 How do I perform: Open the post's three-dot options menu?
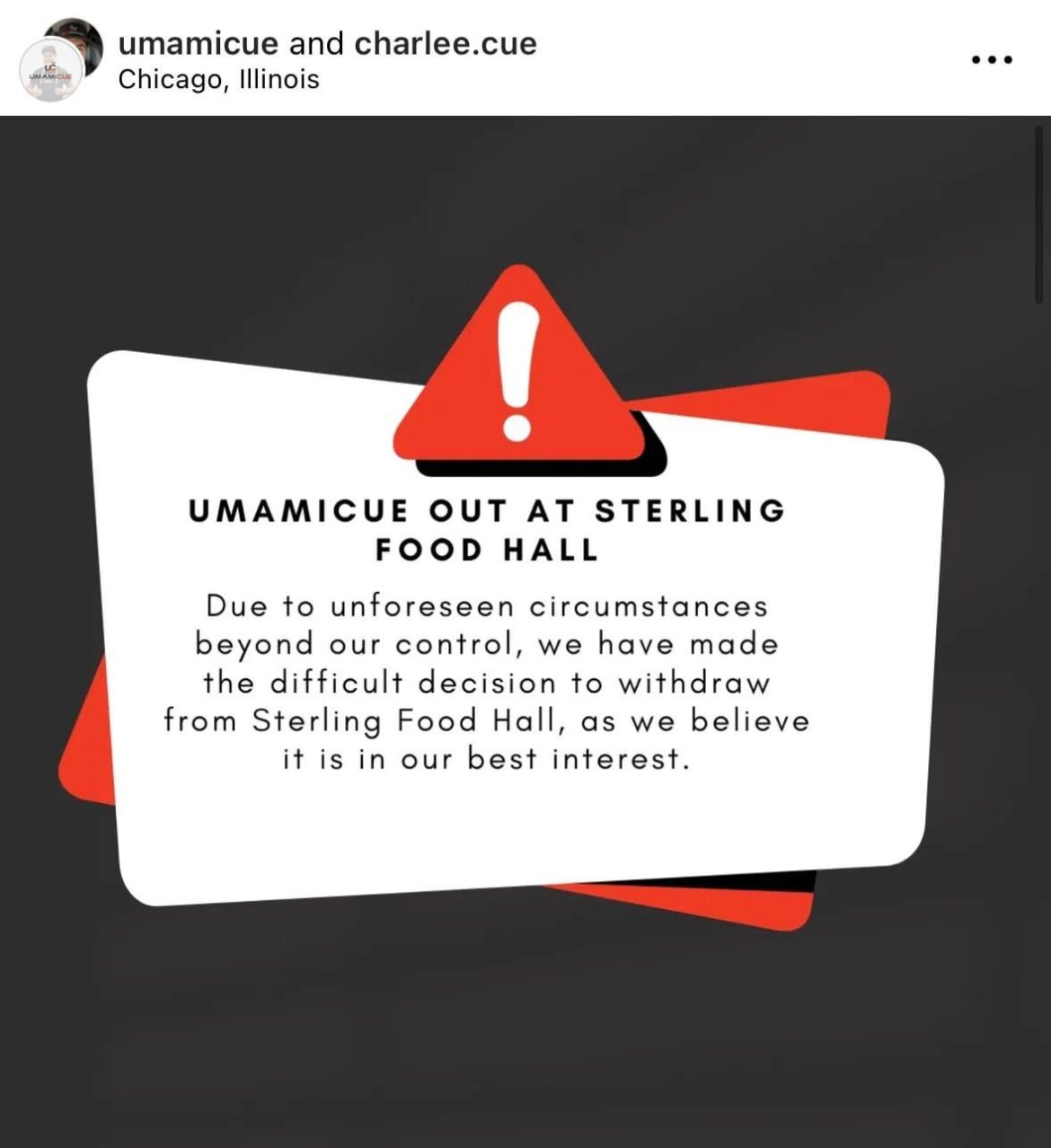[992, 60]
